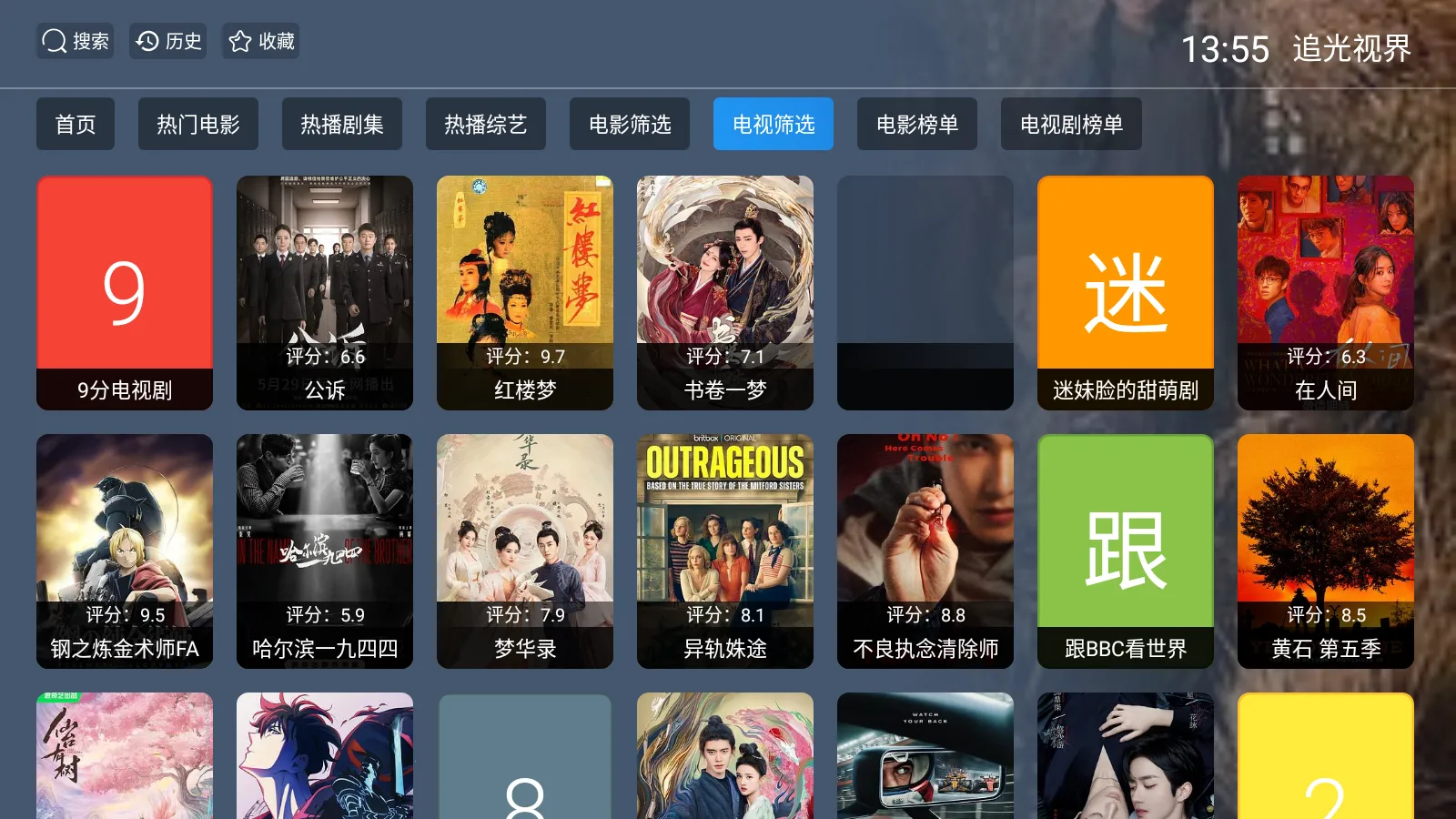Viewport: 1456px width, 819px height.
Task: Open 收藏 favorites
Action: (x=261, y=41)
